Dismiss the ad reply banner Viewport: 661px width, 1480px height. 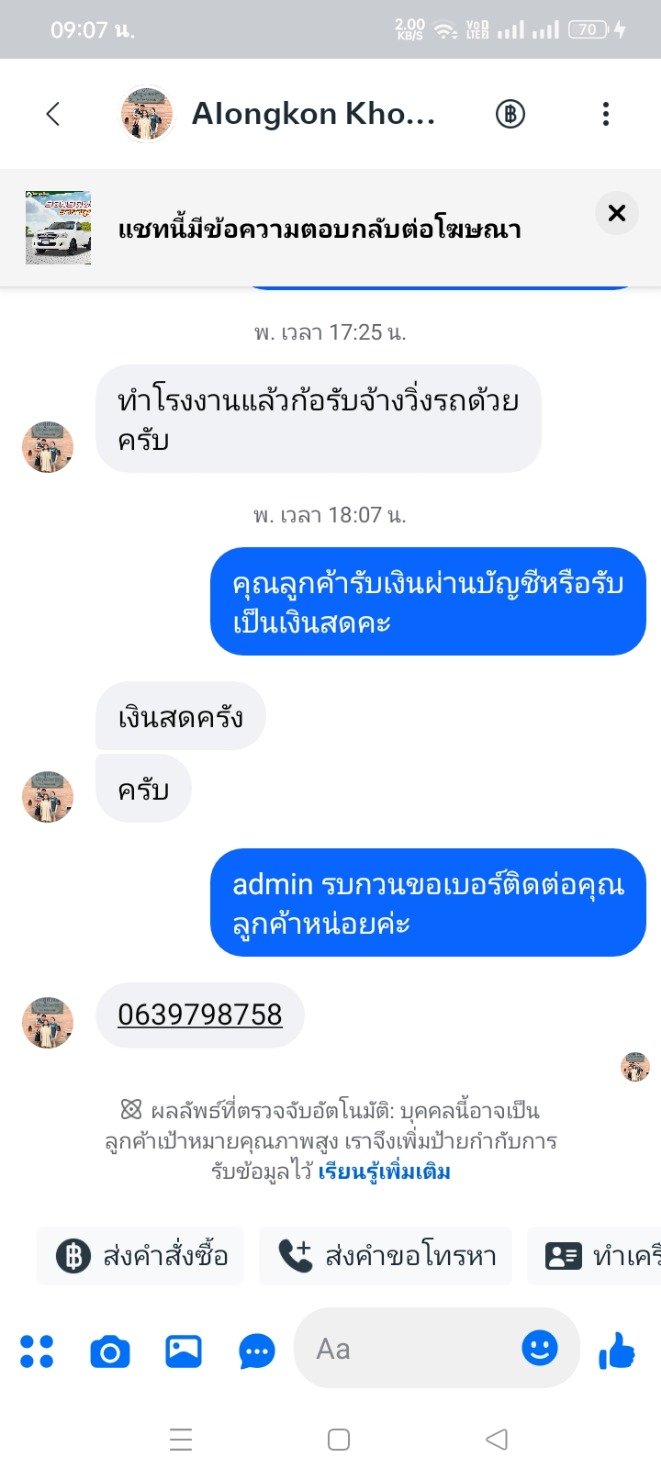click(616, 213)
